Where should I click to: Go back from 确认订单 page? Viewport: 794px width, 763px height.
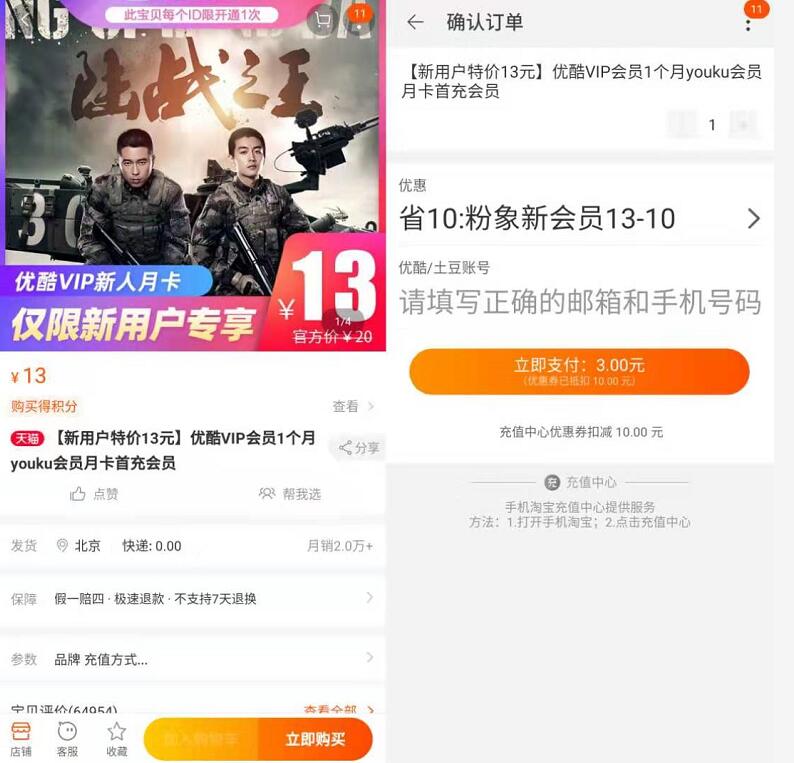[415, 22]
